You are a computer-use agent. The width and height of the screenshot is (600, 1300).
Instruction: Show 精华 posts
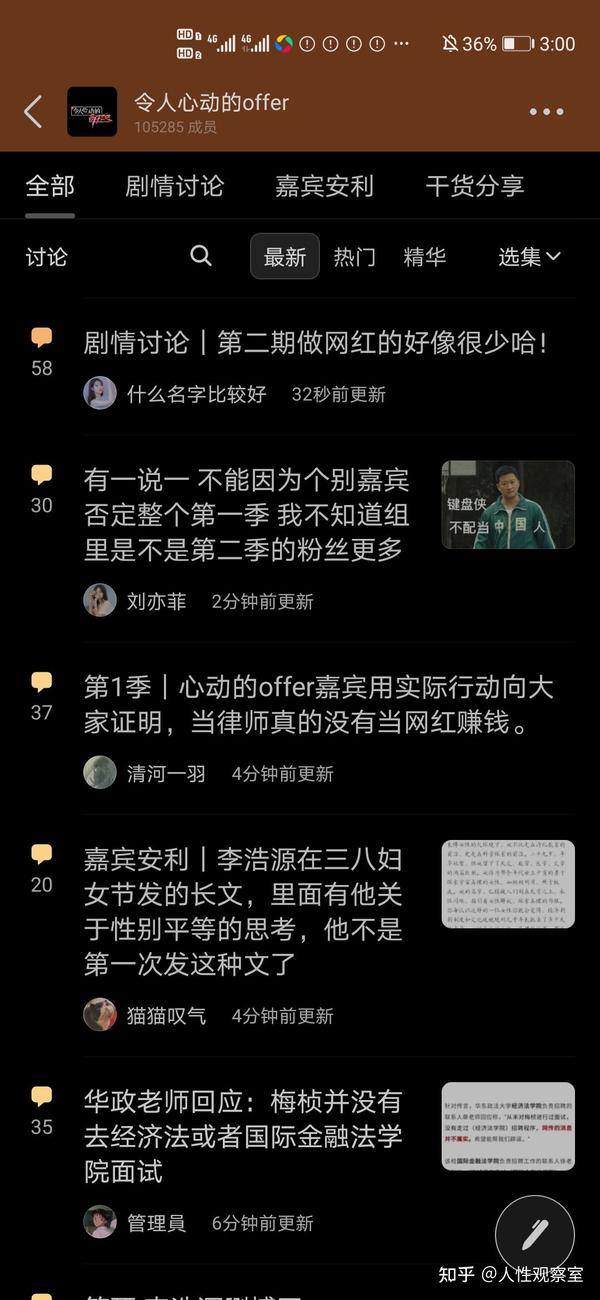click(424, 257)
